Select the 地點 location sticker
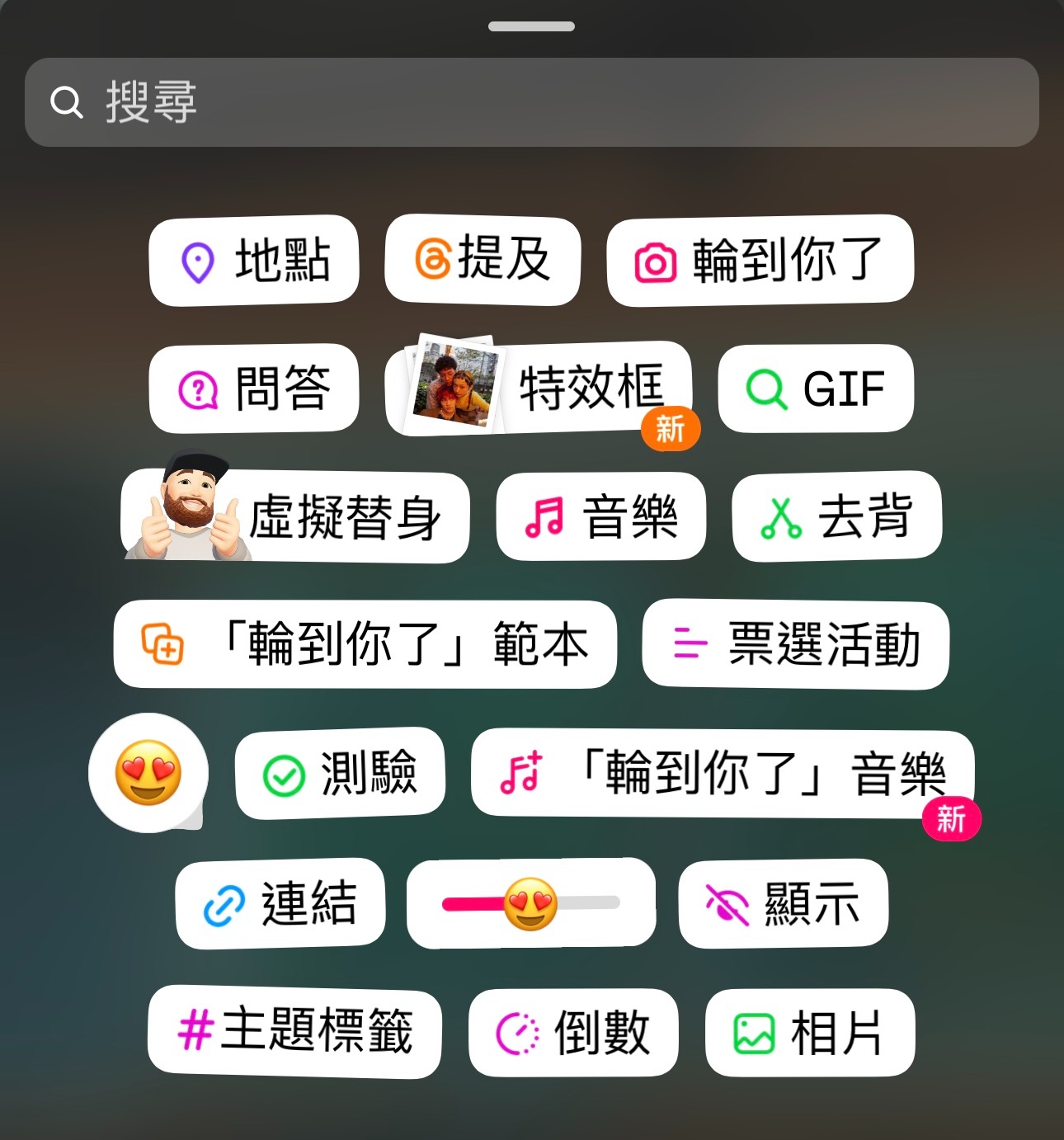Image resolution: width=1064 pixels, height=1140 pixels. click(254, 260)
